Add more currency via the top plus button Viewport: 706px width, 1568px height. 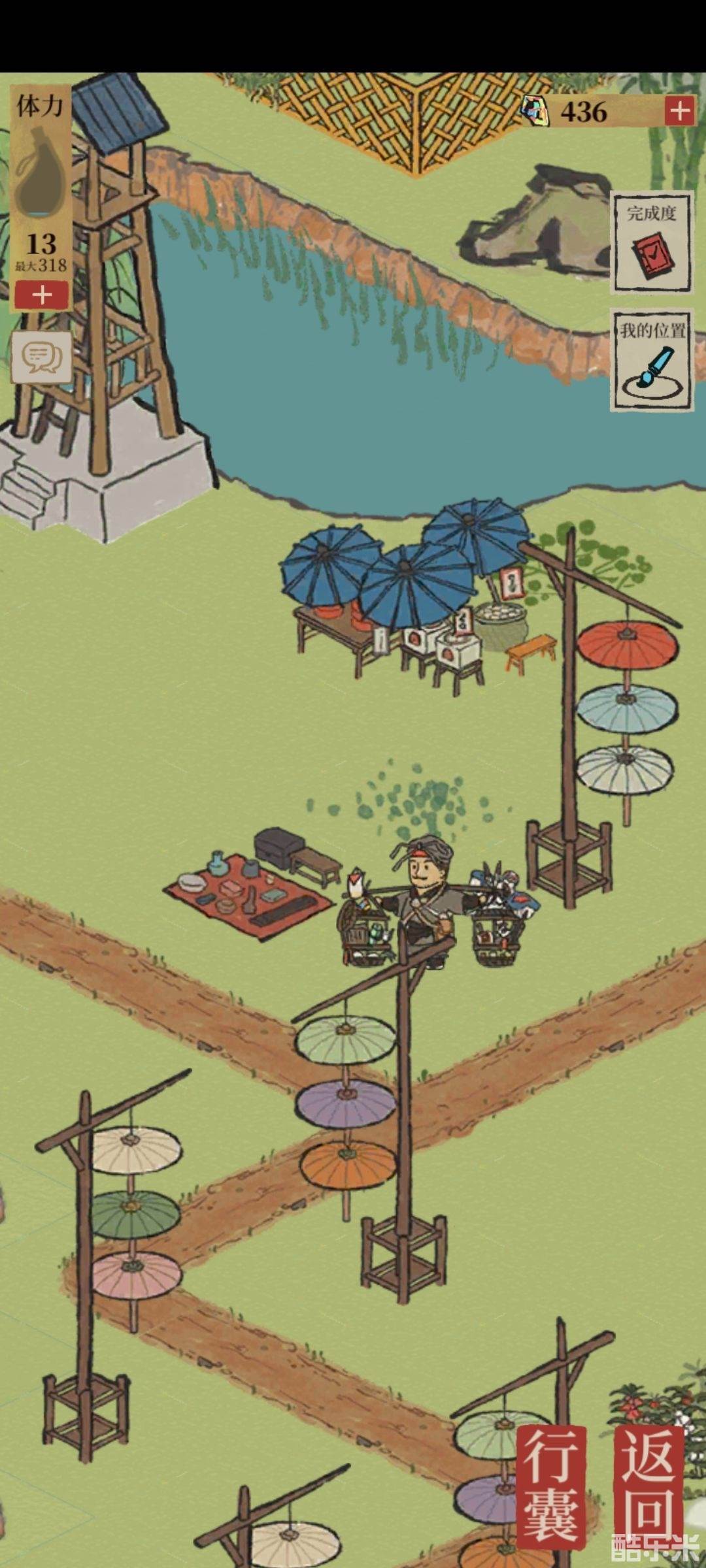click(x=680, y=111)
